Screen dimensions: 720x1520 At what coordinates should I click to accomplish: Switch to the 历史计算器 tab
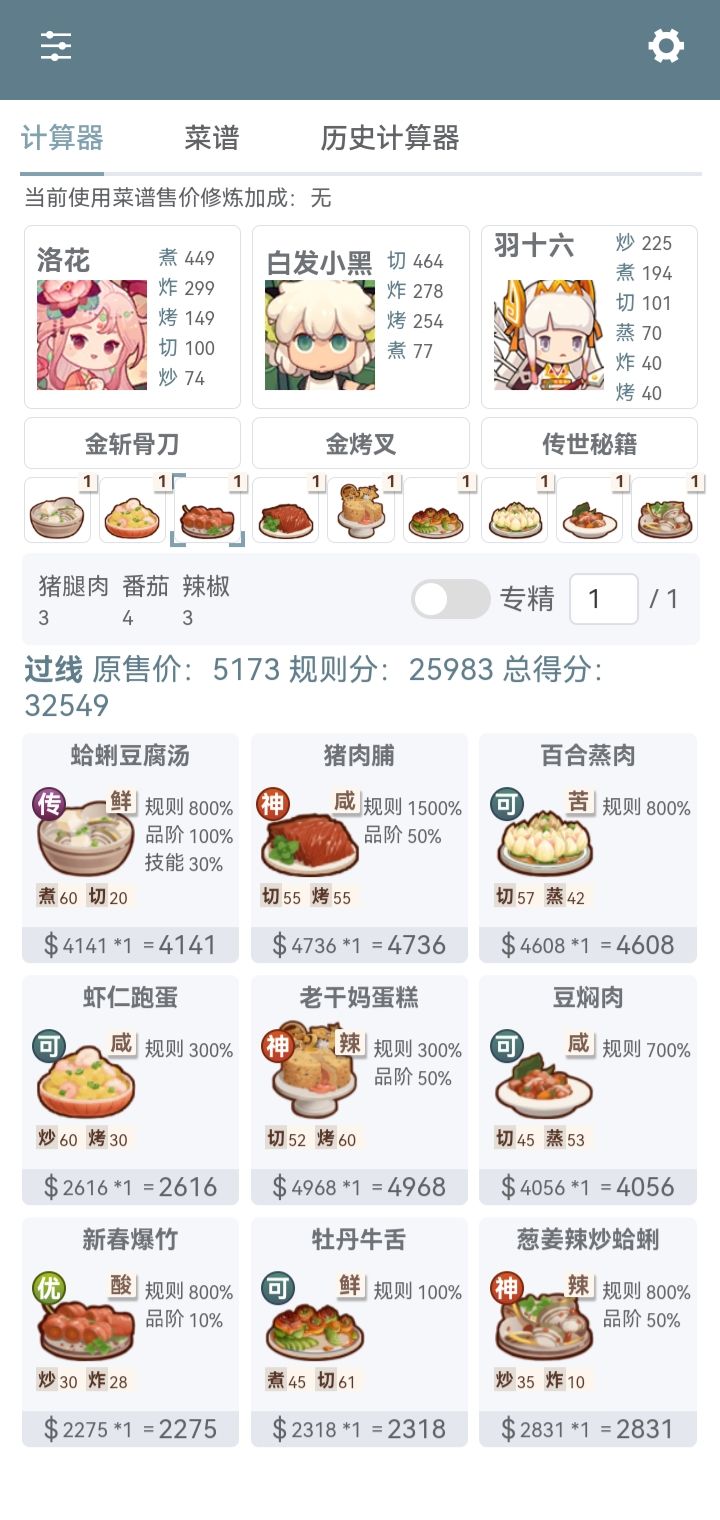(390, 138)
